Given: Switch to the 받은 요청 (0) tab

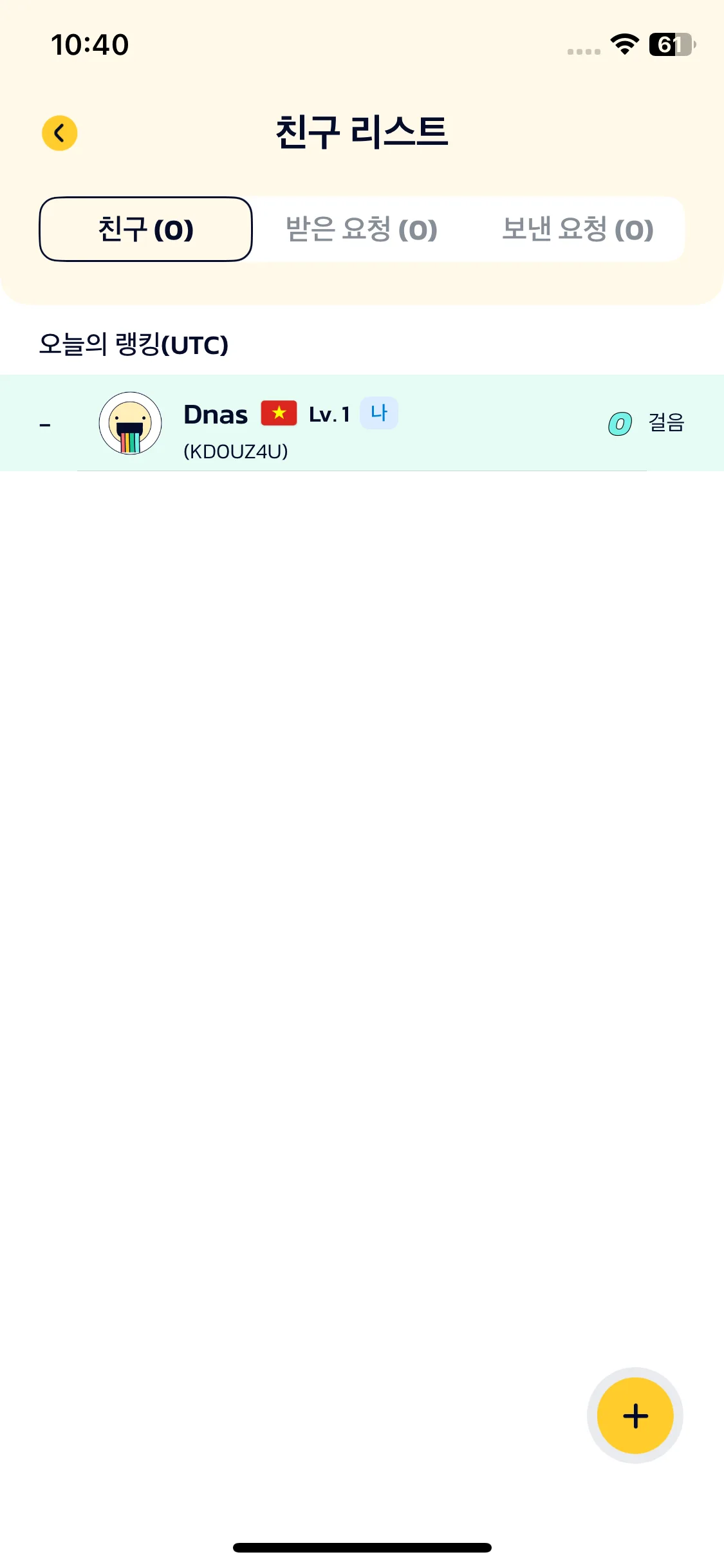Looking at the screenshot, I should coord(361,230).
